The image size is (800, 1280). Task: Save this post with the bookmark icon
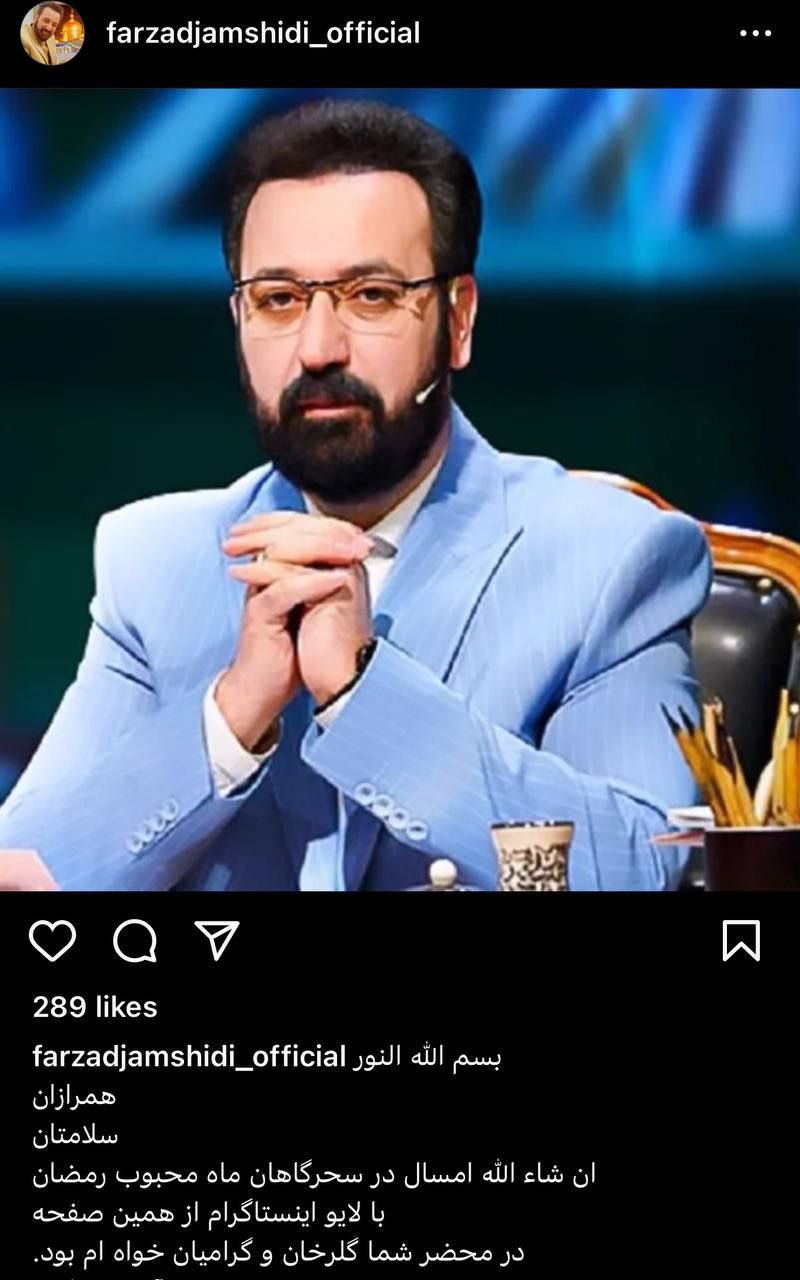point(741,940)
